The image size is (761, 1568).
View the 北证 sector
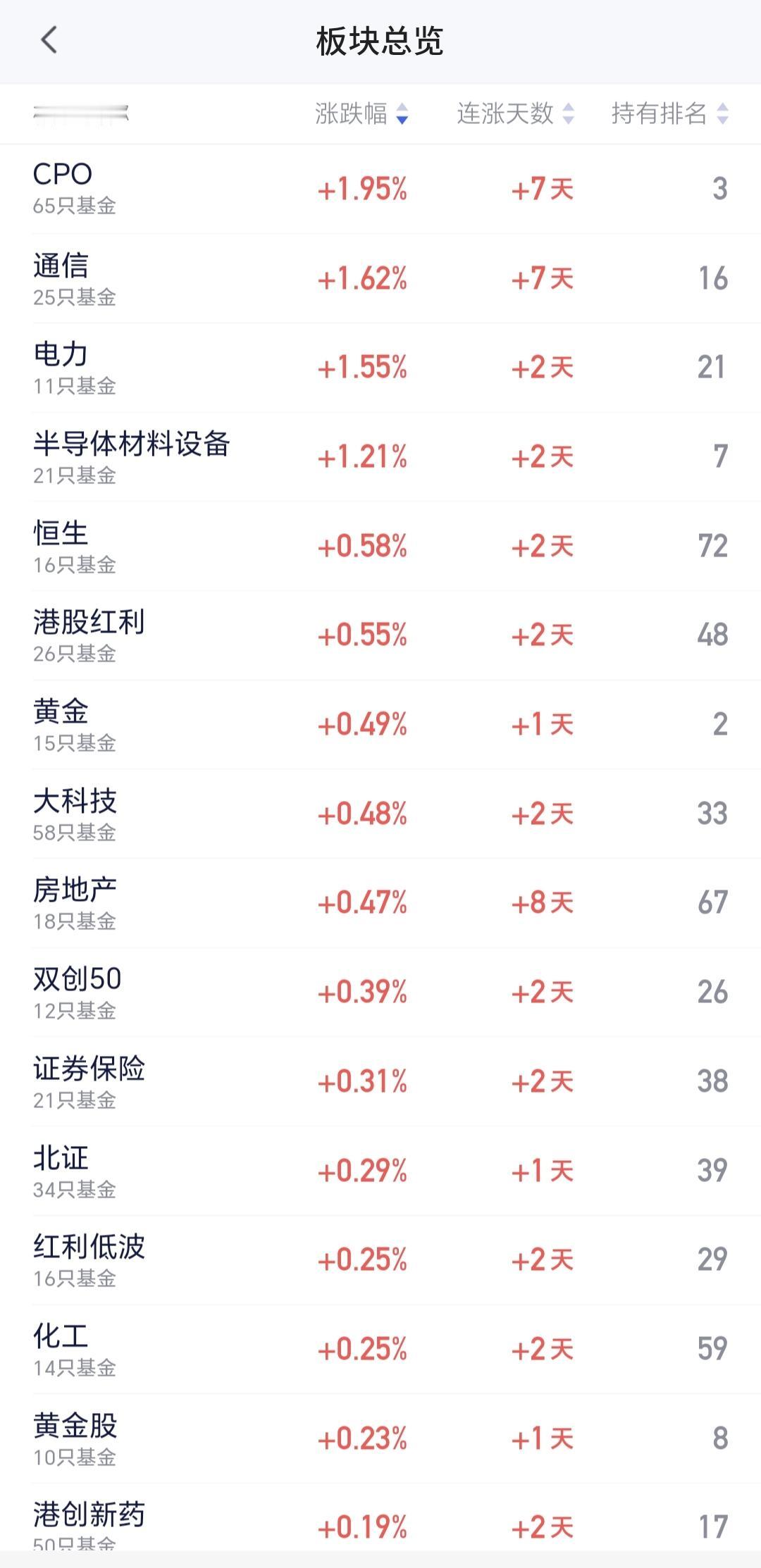click(380, 1171)
